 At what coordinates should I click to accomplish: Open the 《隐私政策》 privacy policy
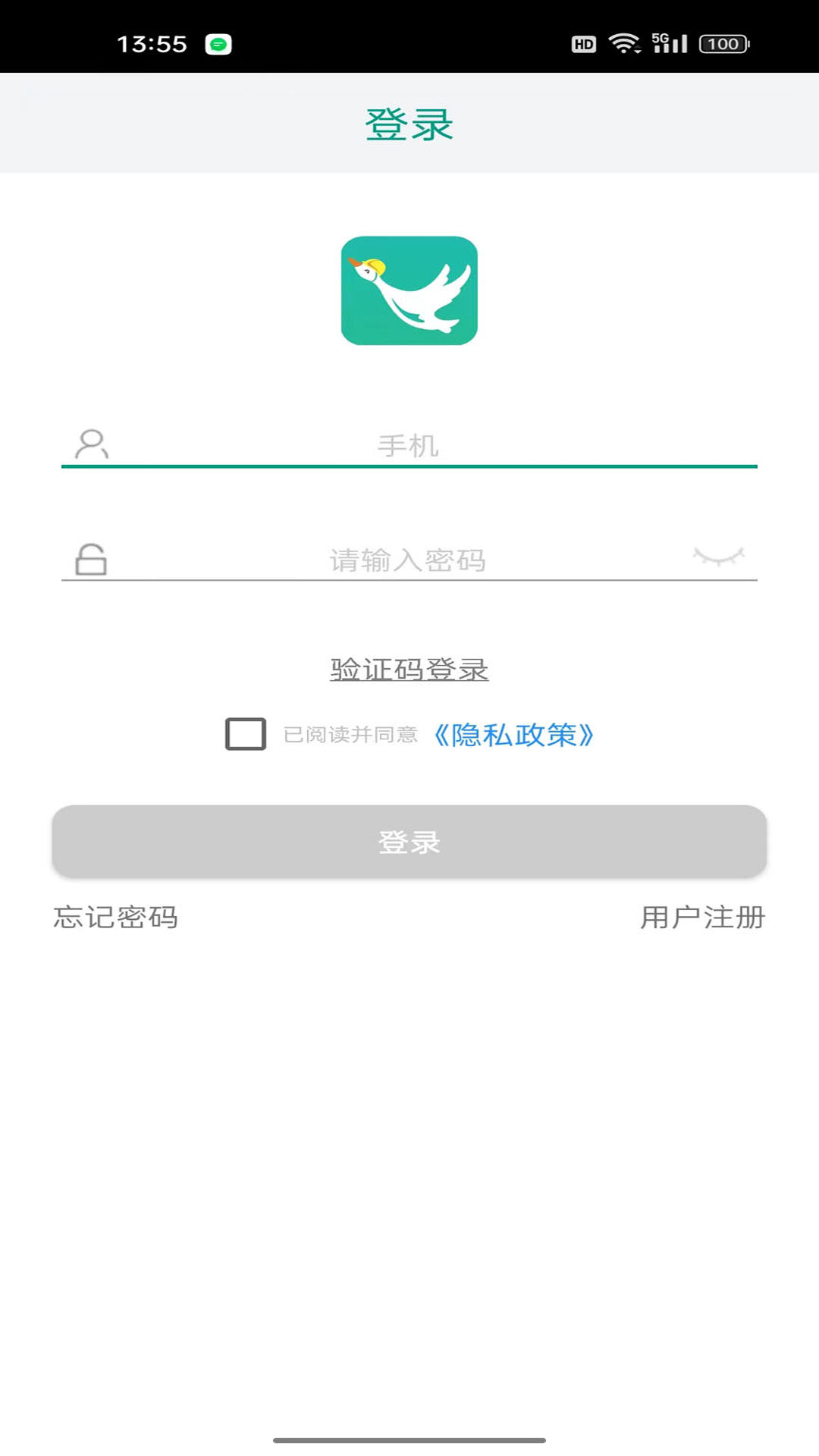click(514, 734)
